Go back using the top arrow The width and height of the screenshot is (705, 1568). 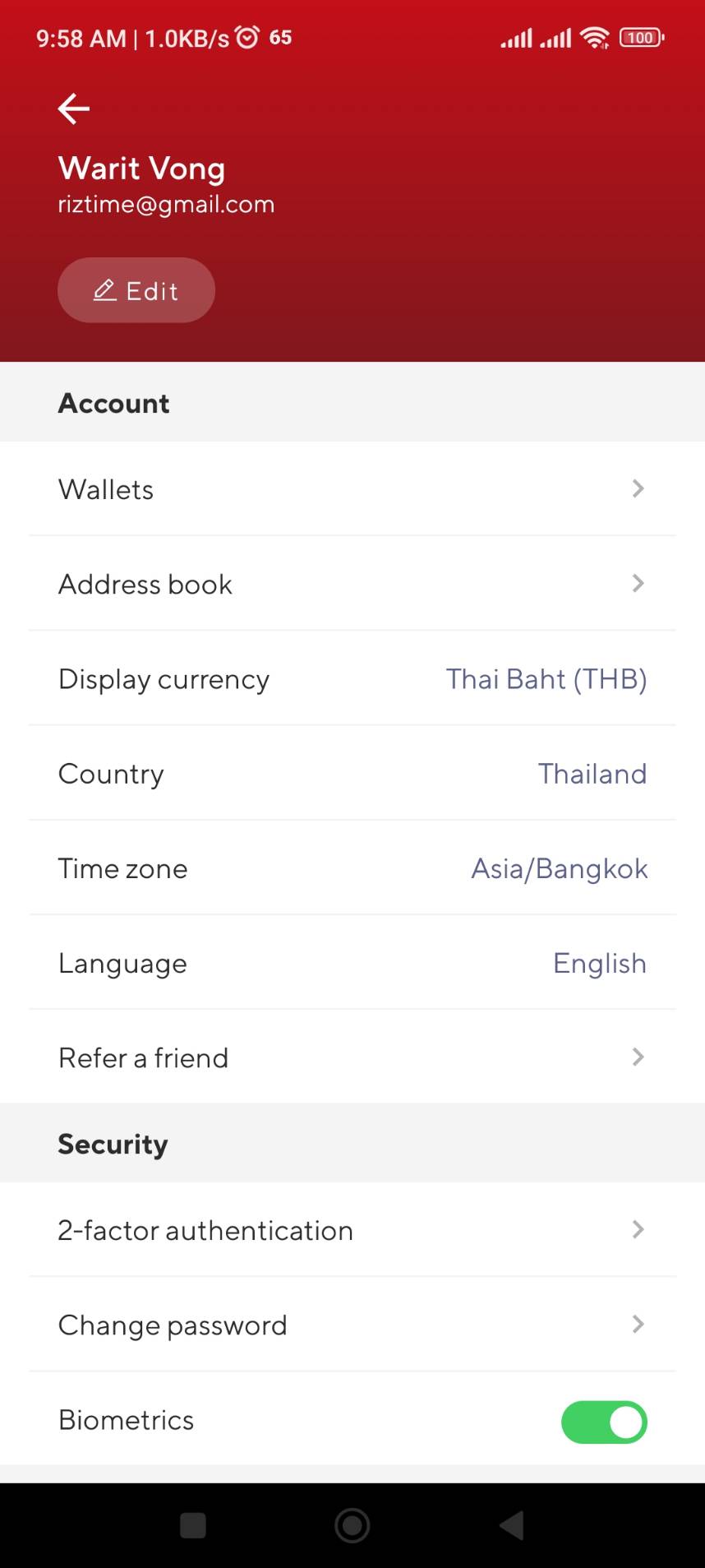coord(74,109)
